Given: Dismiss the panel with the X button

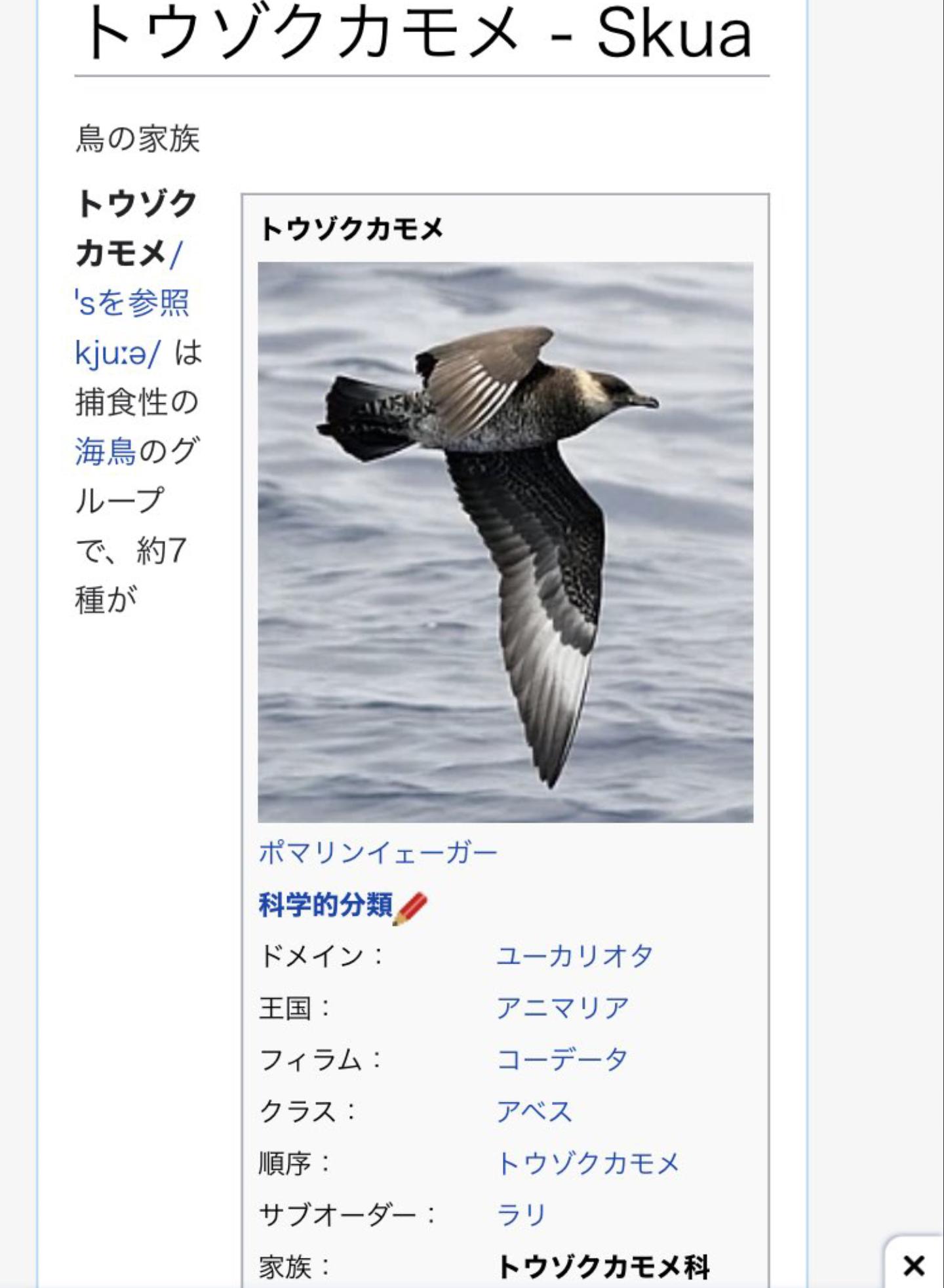Looking at the screenshot, I should [x=913, y=1264].
